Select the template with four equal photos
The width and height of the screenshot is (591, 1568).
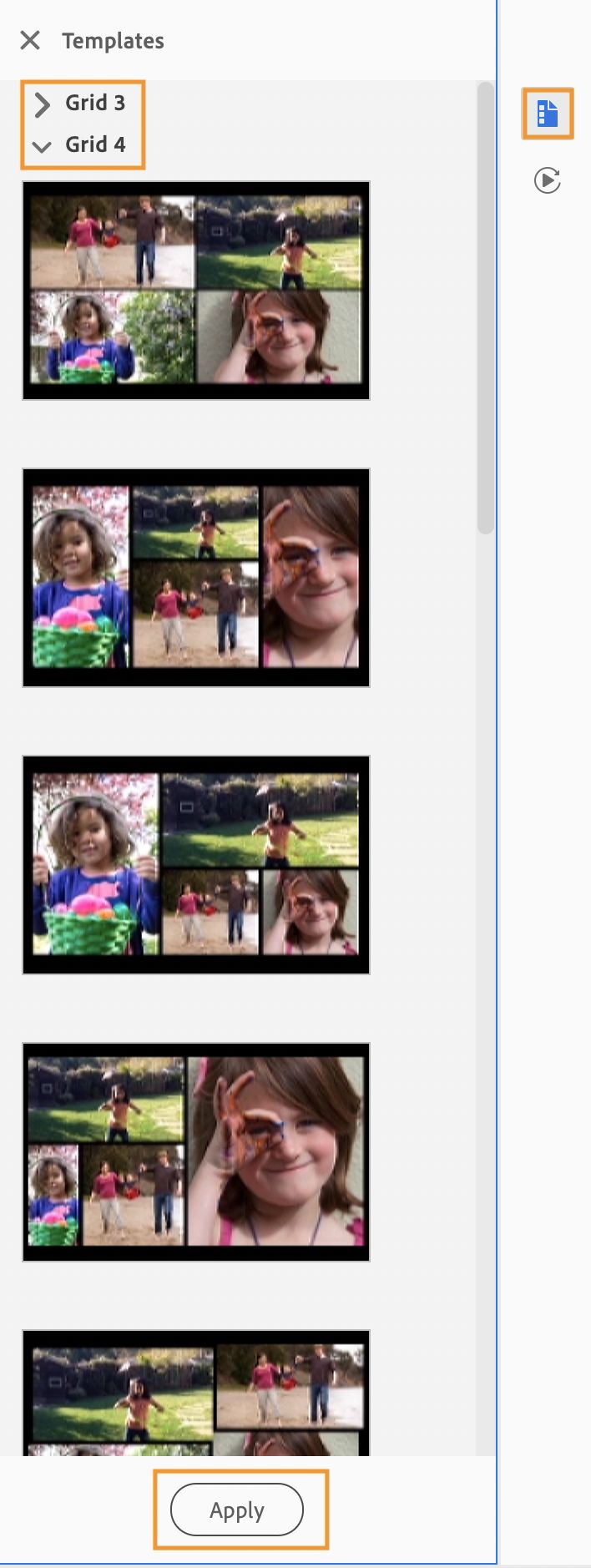tap(196, 291)
